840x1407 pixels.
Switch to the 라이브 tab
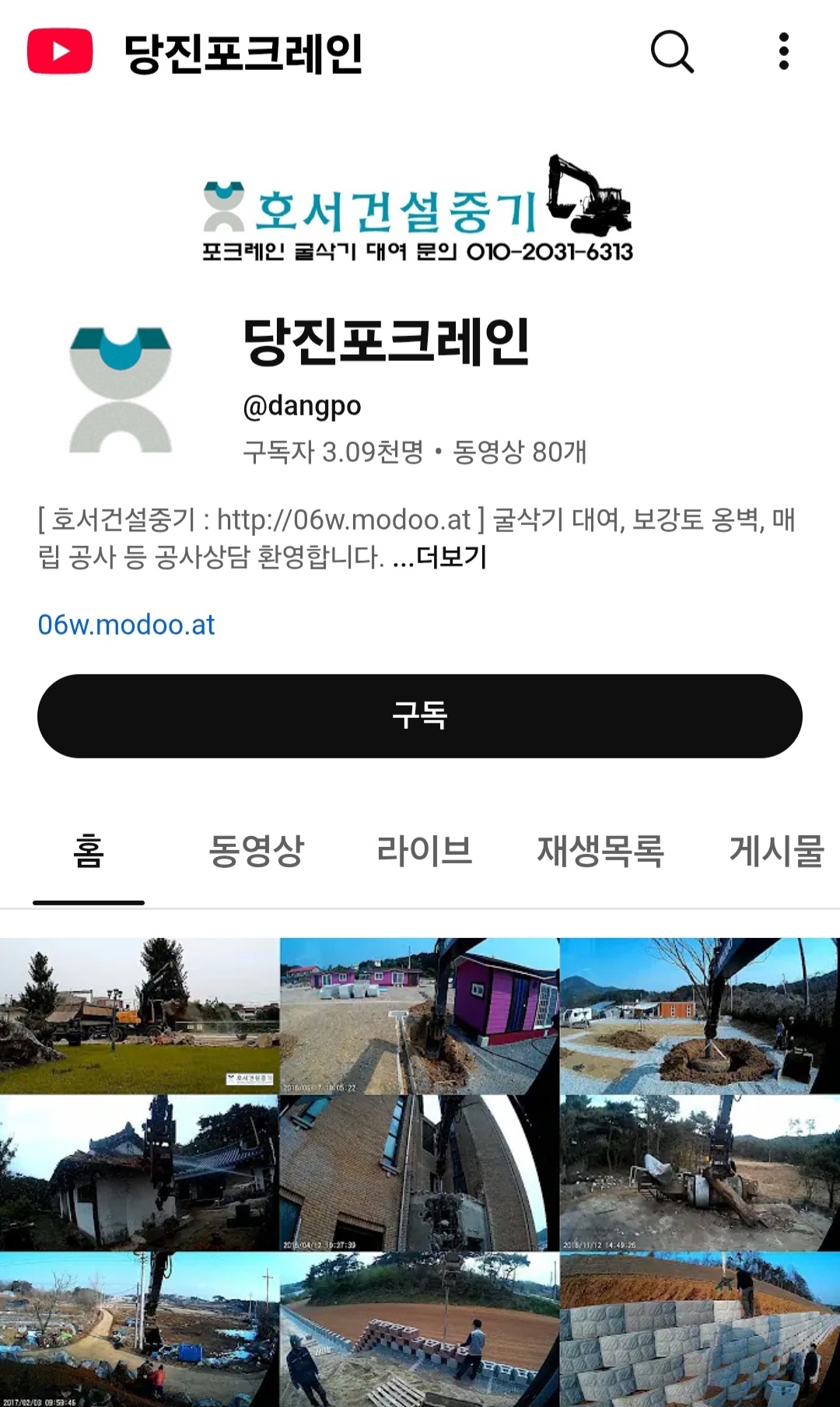425,852
